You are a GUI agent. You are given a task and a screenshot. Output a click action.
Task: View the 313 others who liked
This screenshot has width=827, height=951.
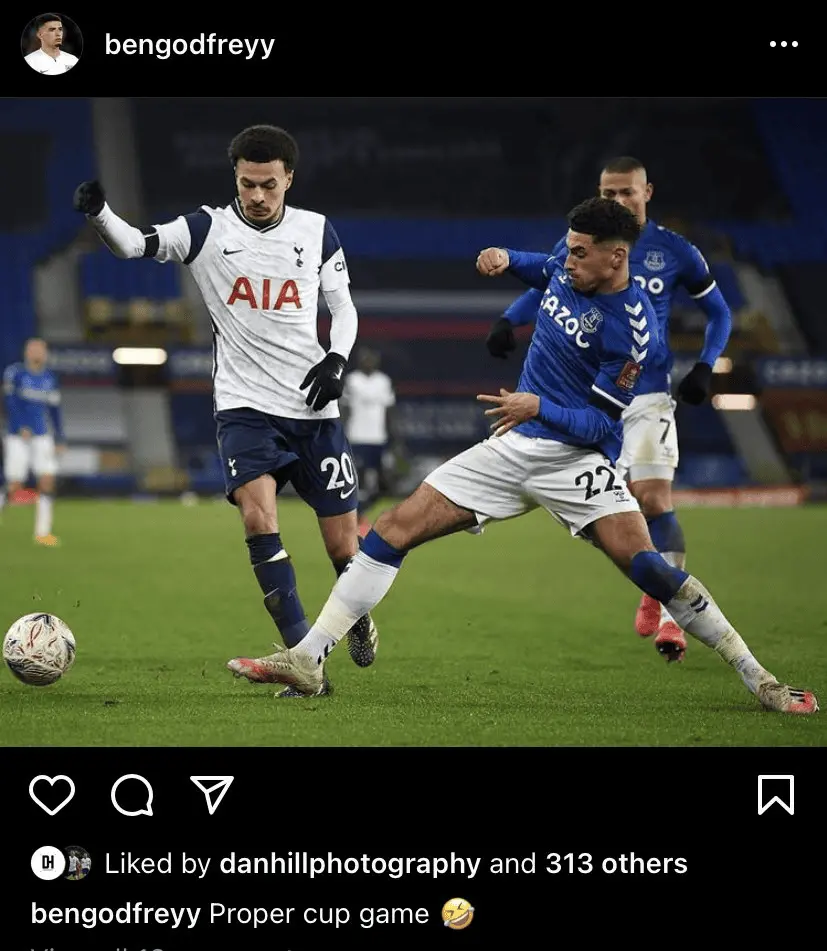pos(616,864)
